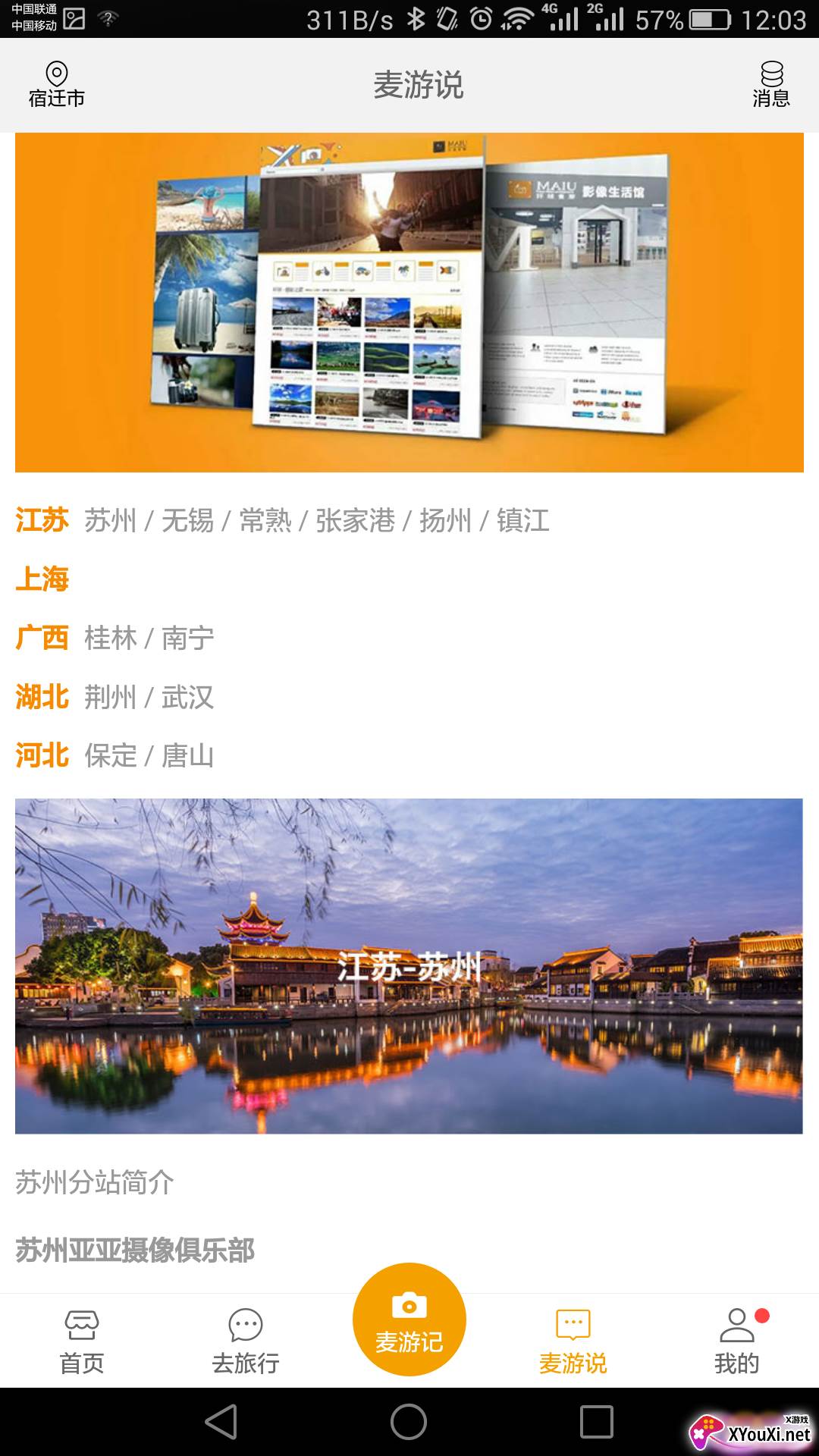
Task: Open the 宿迁市 location selector
Action: (x=56, y=84)
